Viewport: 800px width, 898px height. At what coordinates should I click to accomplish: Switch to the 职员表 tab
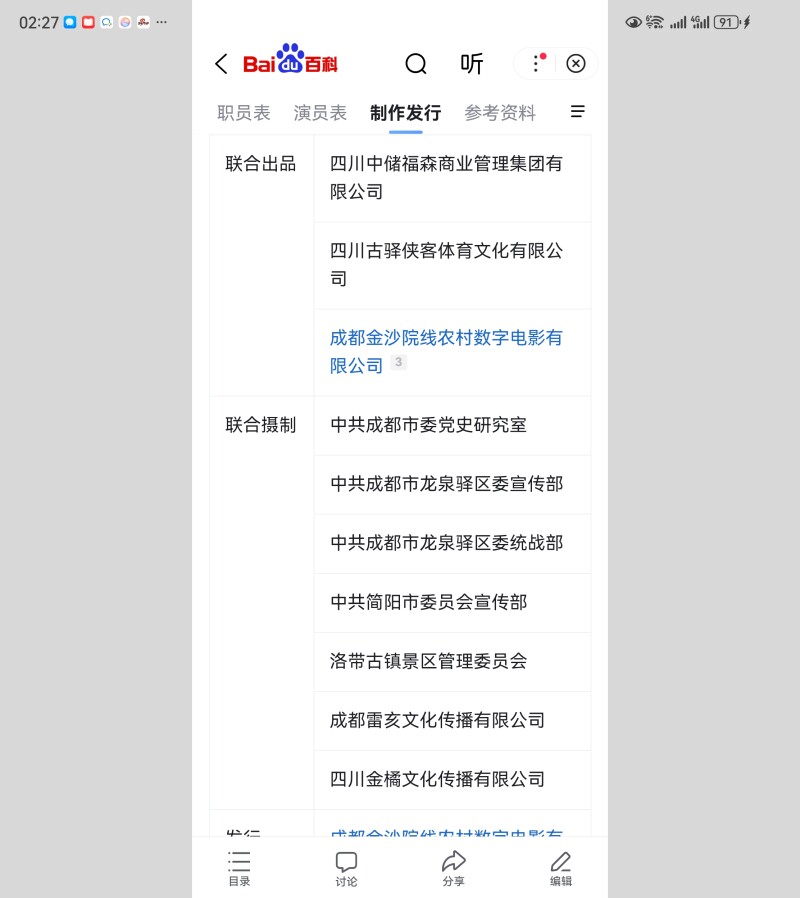tap(244, 113)
